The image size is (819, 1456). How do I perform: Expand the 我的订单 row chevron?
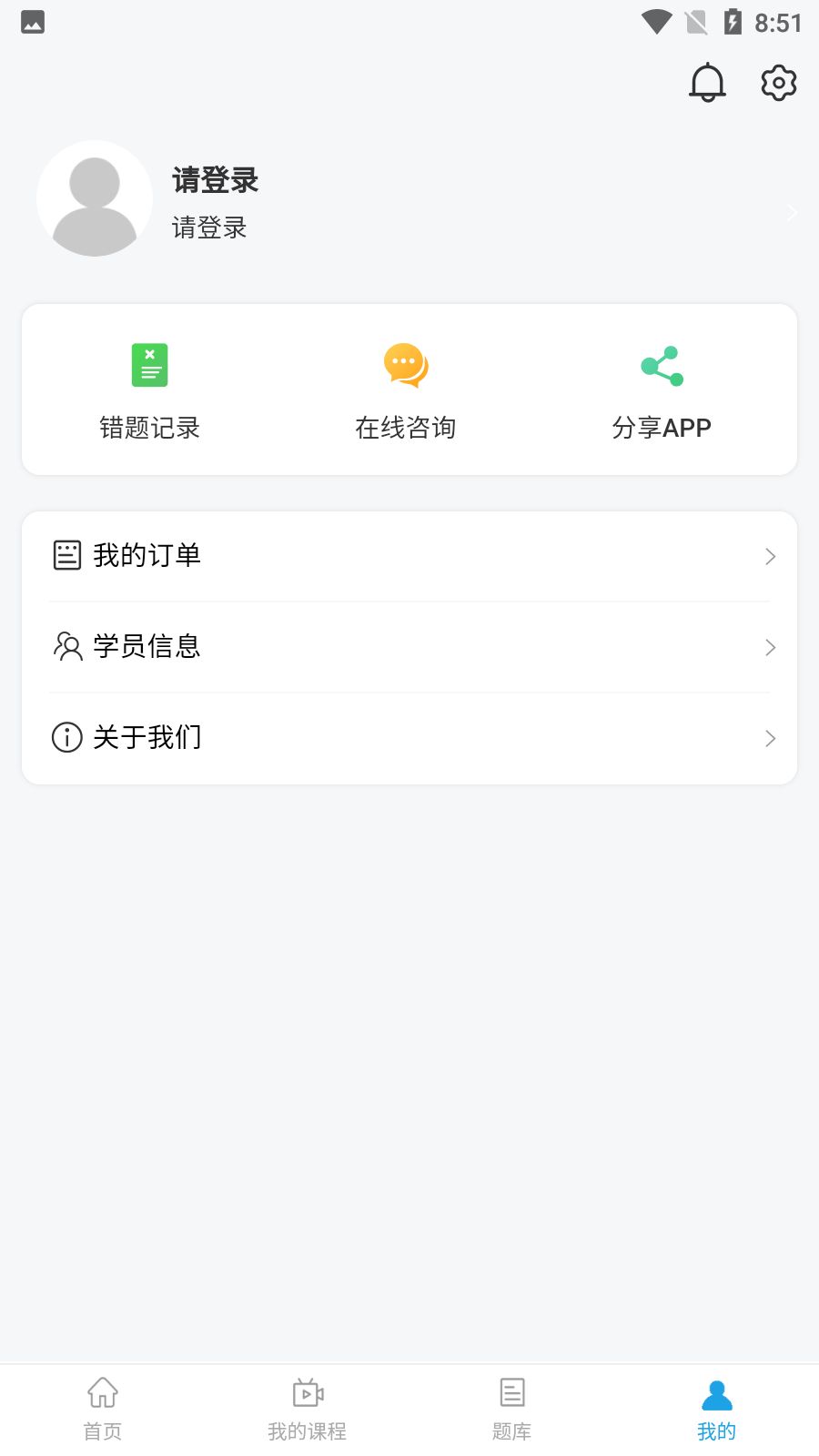click(x=769, y=556)
